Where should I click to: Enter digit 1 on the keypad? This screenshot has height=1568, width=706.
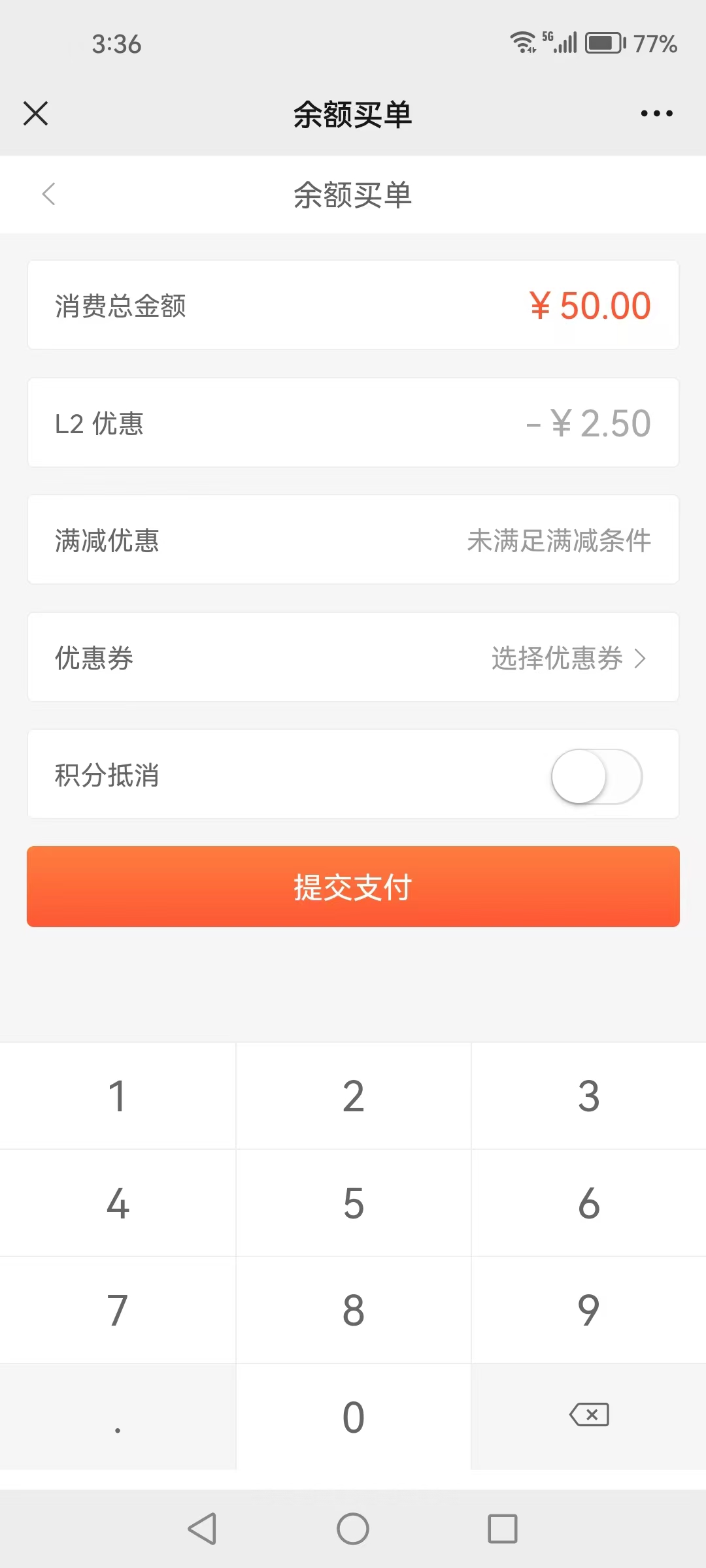pos(118,1096)
